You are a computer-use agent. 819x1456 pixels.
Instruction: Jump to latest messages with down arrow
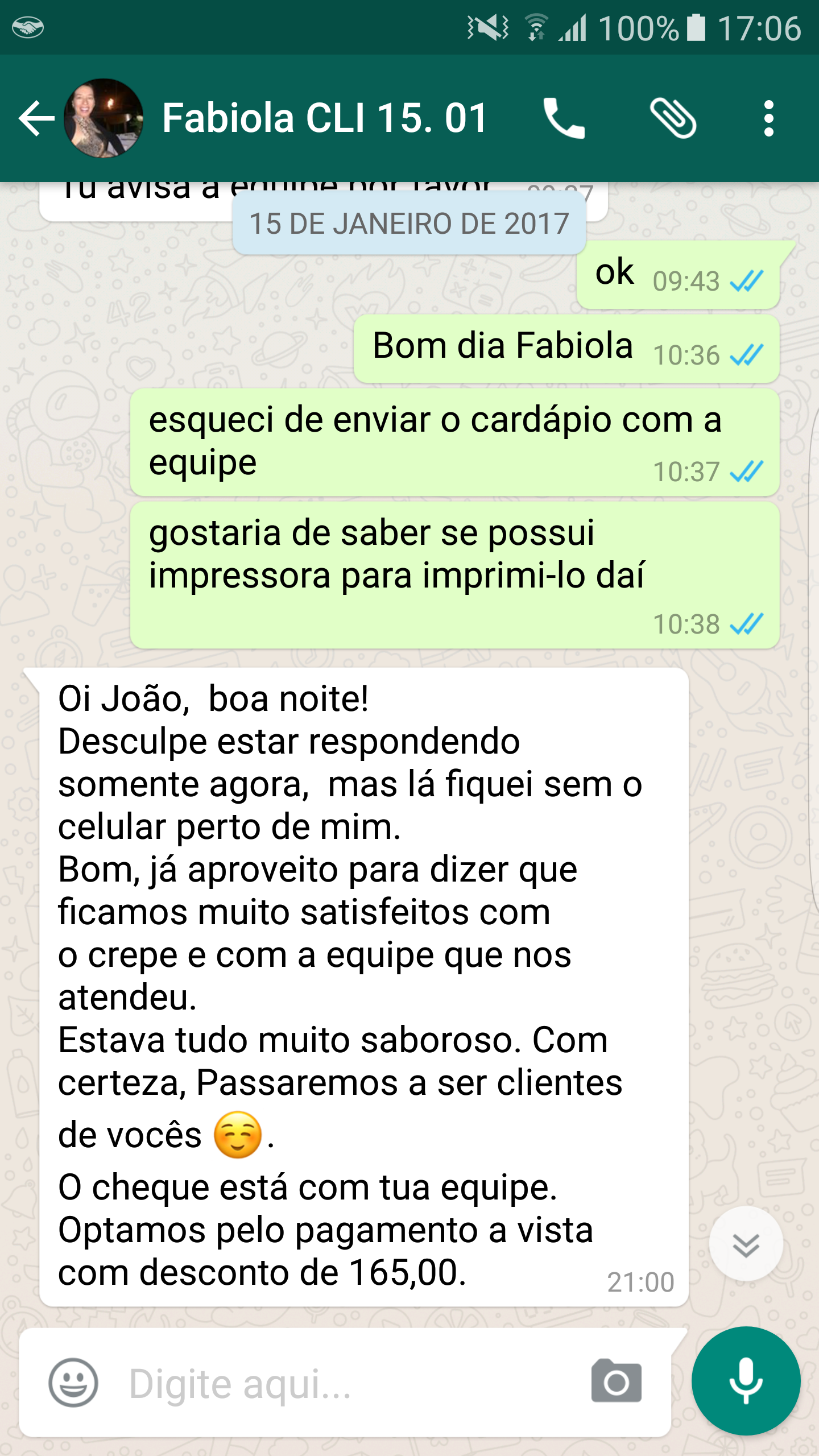[746, 1244]
